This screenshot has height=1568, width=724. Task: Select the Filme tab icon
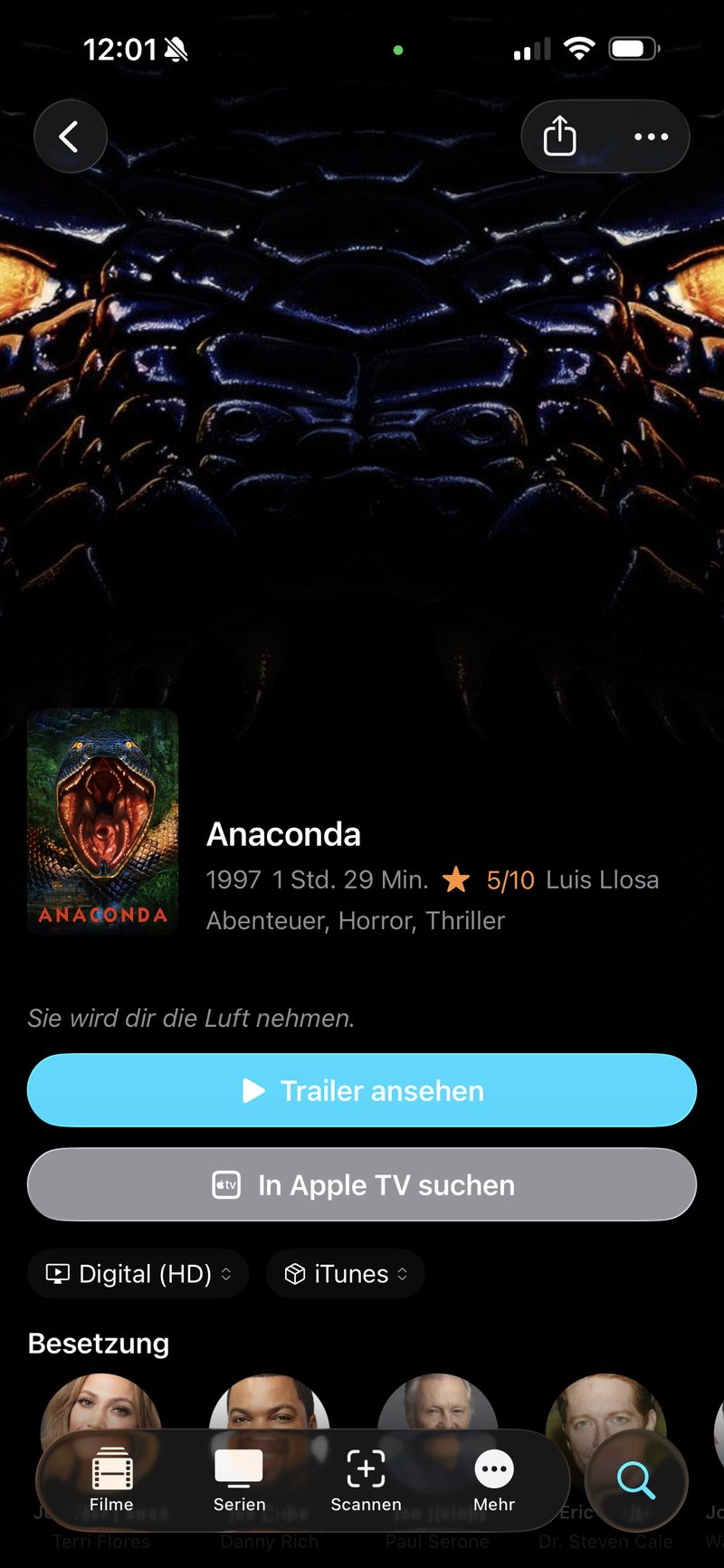click(x=110, y=1467)
